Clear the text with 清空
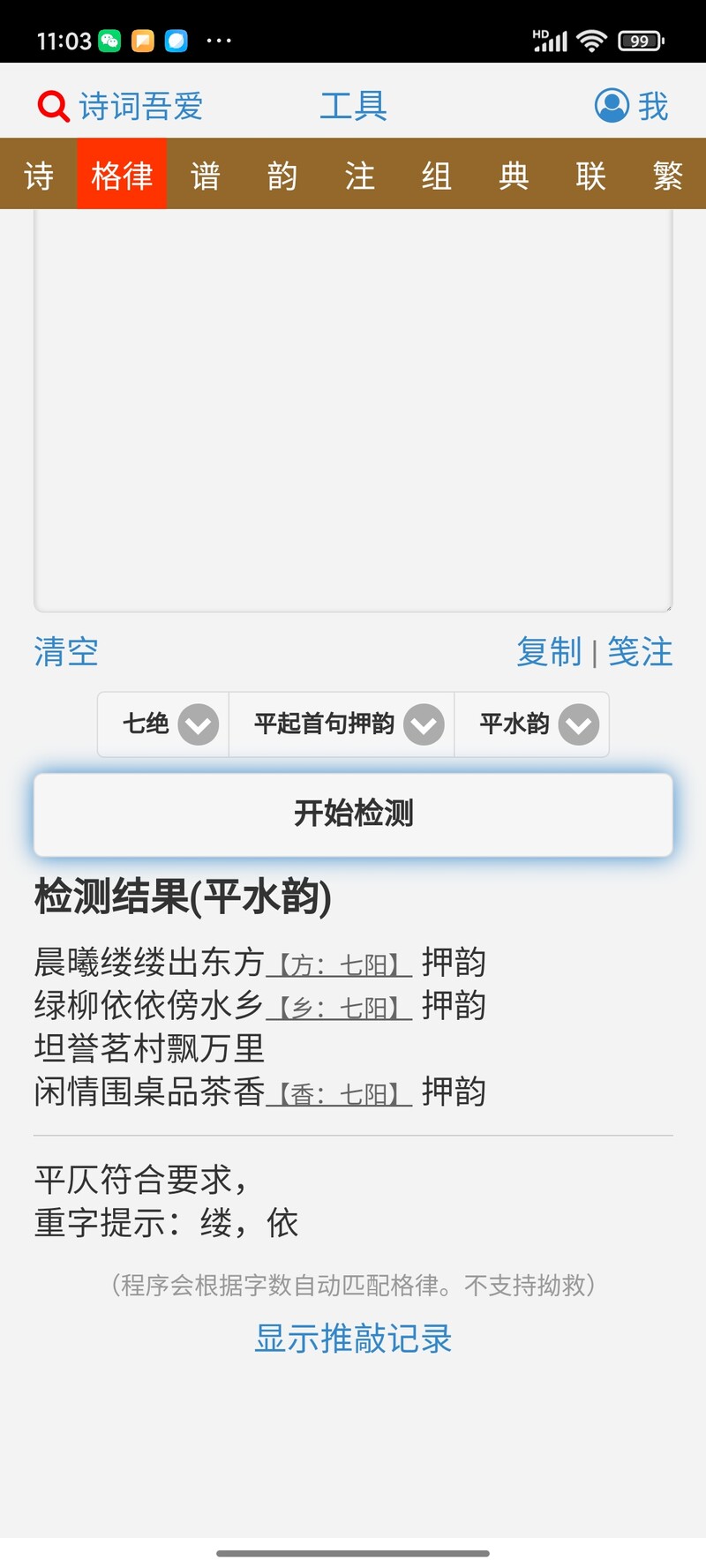The width and height of the screenshot is (706, 1568). pos(66,652)
